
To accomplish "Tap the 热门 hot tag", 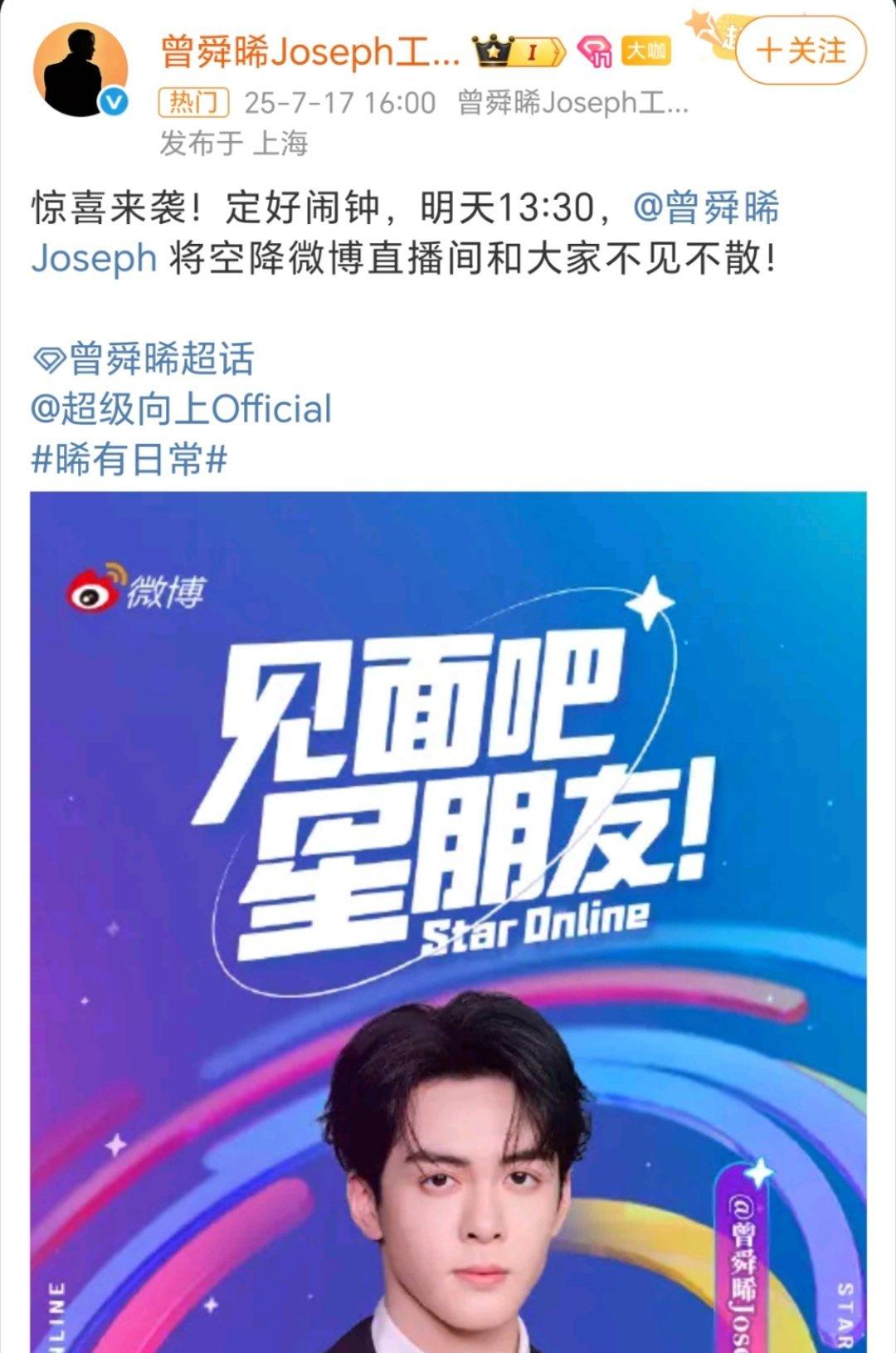I will (193, 103).
